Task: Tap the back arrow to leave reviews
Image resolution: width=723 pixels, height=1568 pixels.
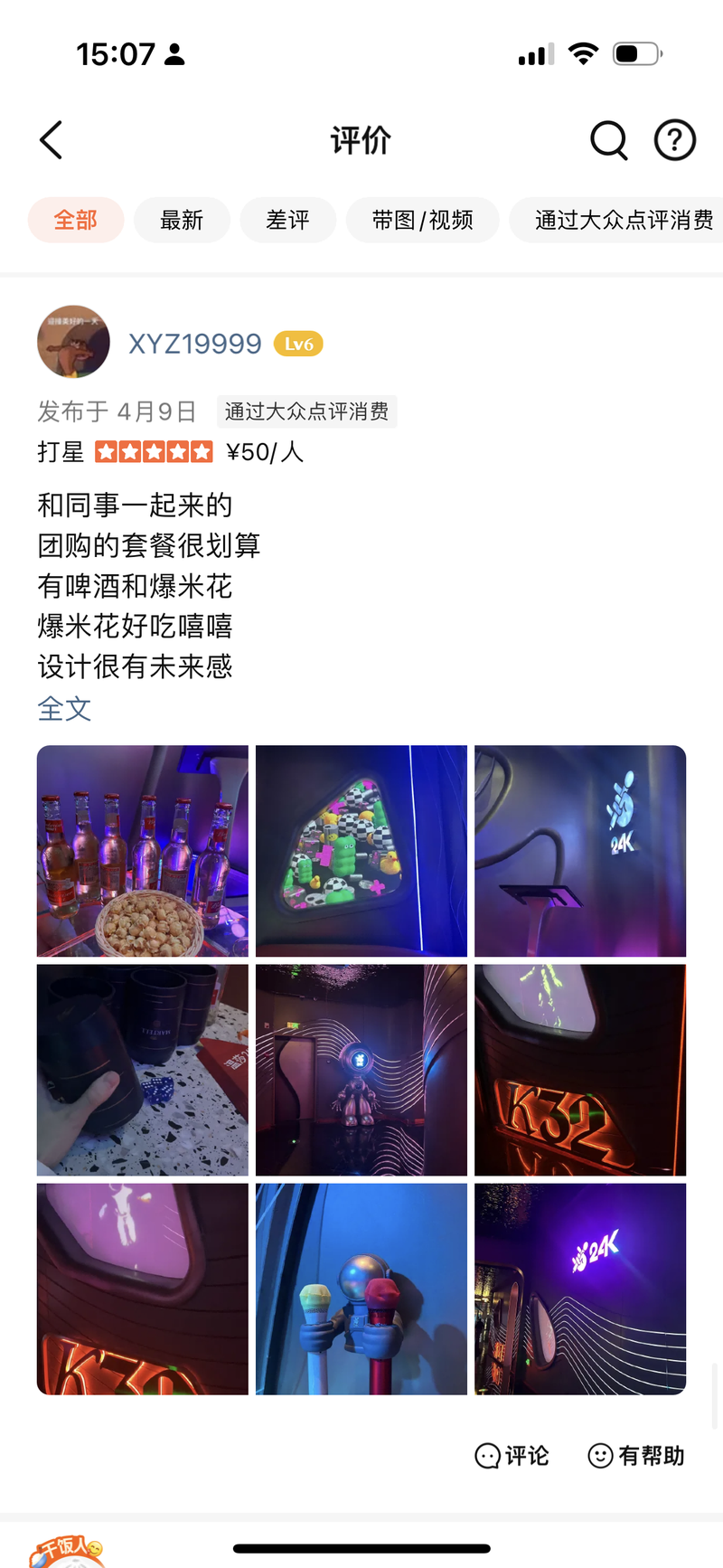Action: (51, 140)
